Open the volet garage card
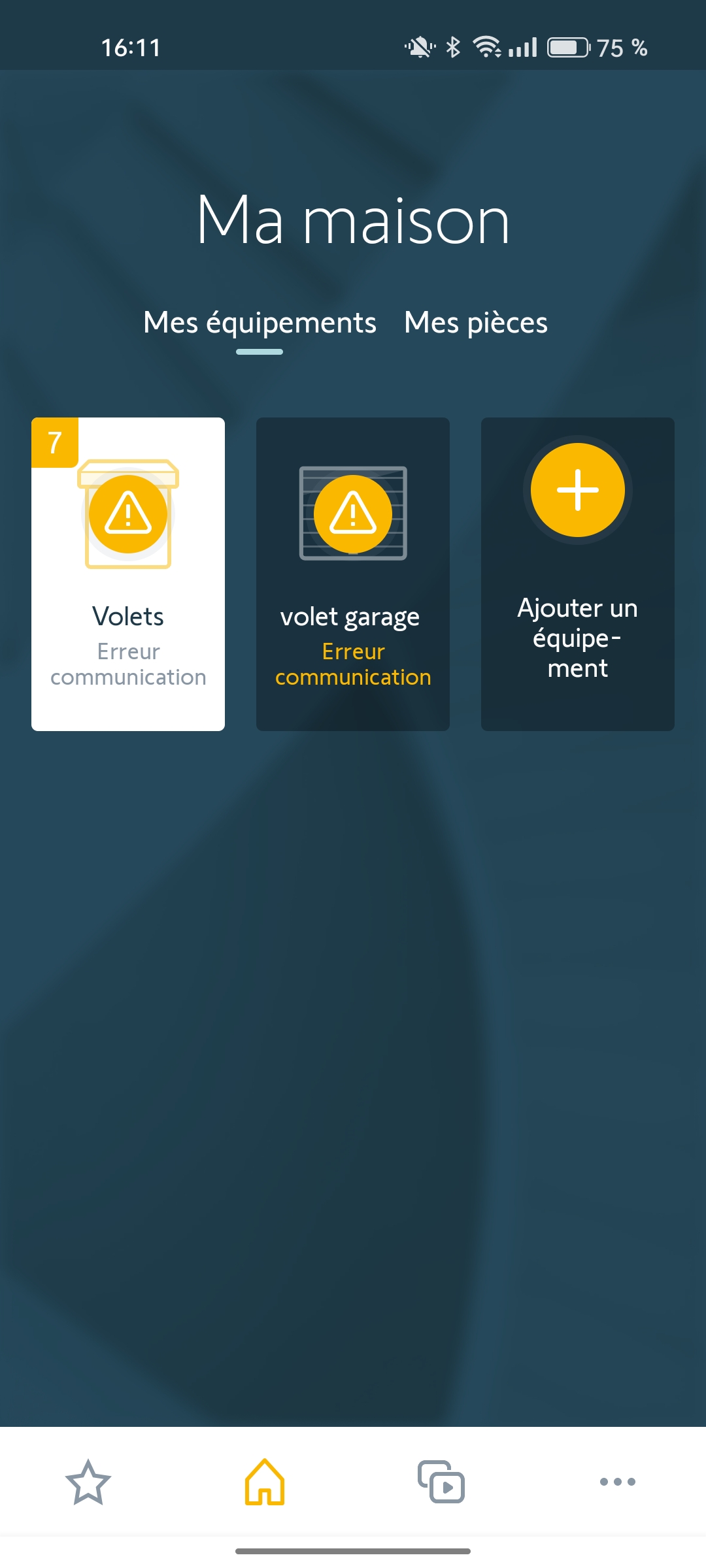706x1568 pixels. (353, 574)
